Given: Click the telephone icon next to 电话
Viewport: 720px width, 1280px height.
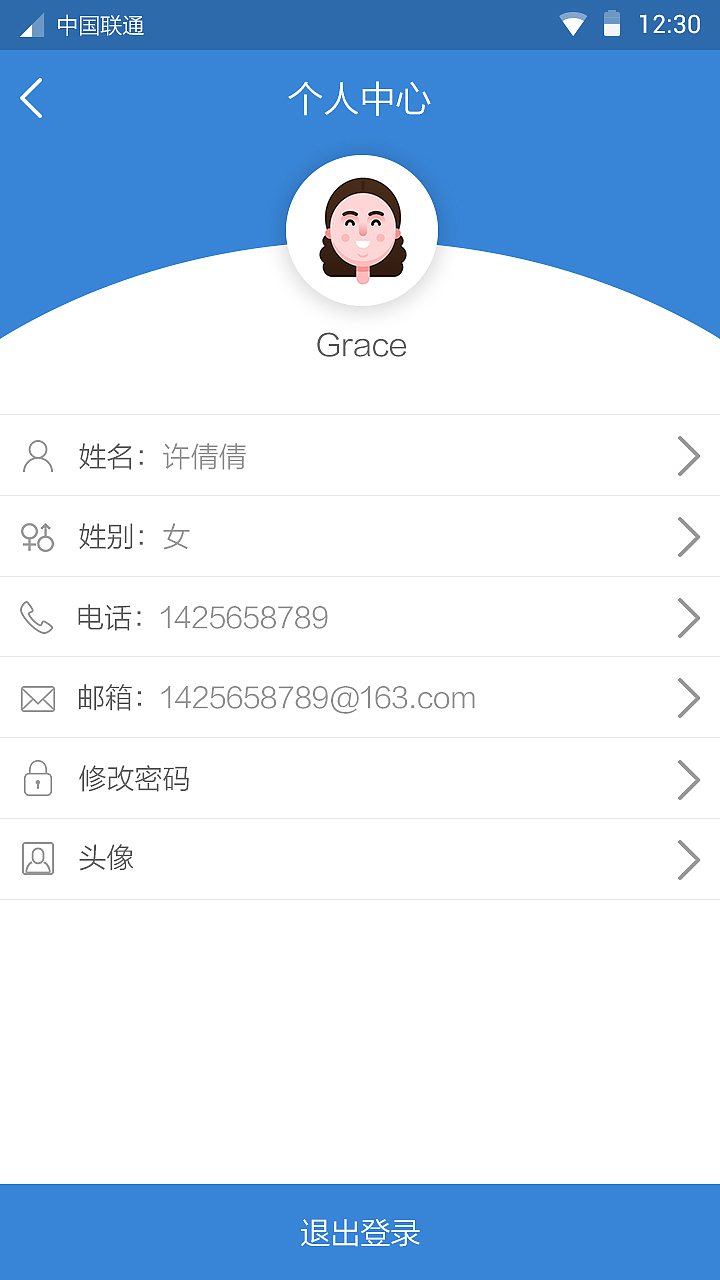Looking at the screenshot, I should tap(38, 617).
